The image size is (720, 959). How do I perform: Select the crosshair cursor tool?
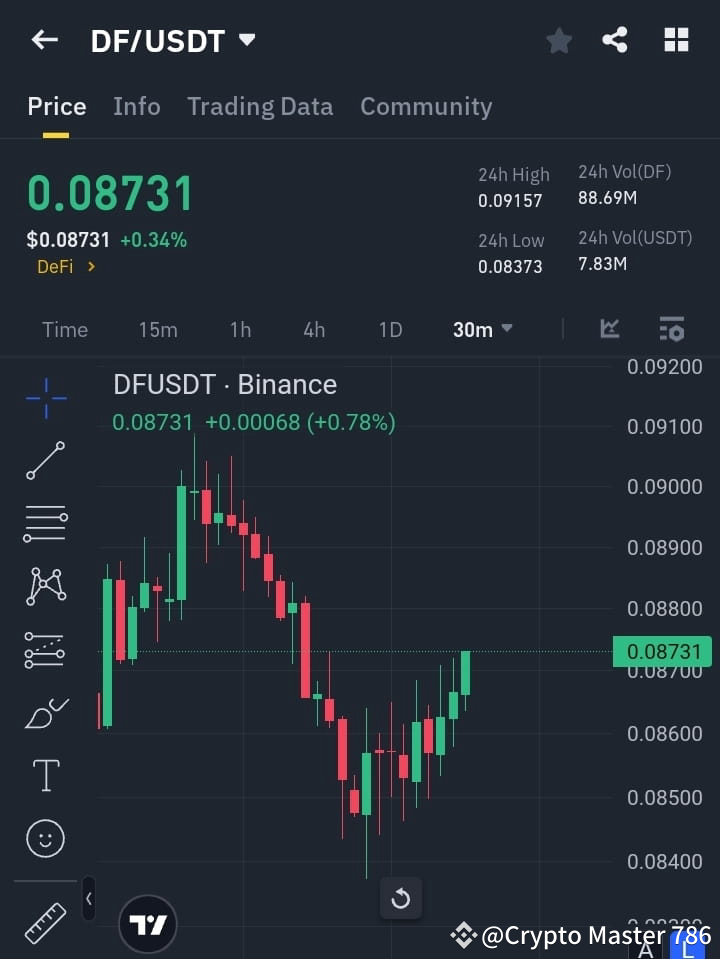[45, 396]
